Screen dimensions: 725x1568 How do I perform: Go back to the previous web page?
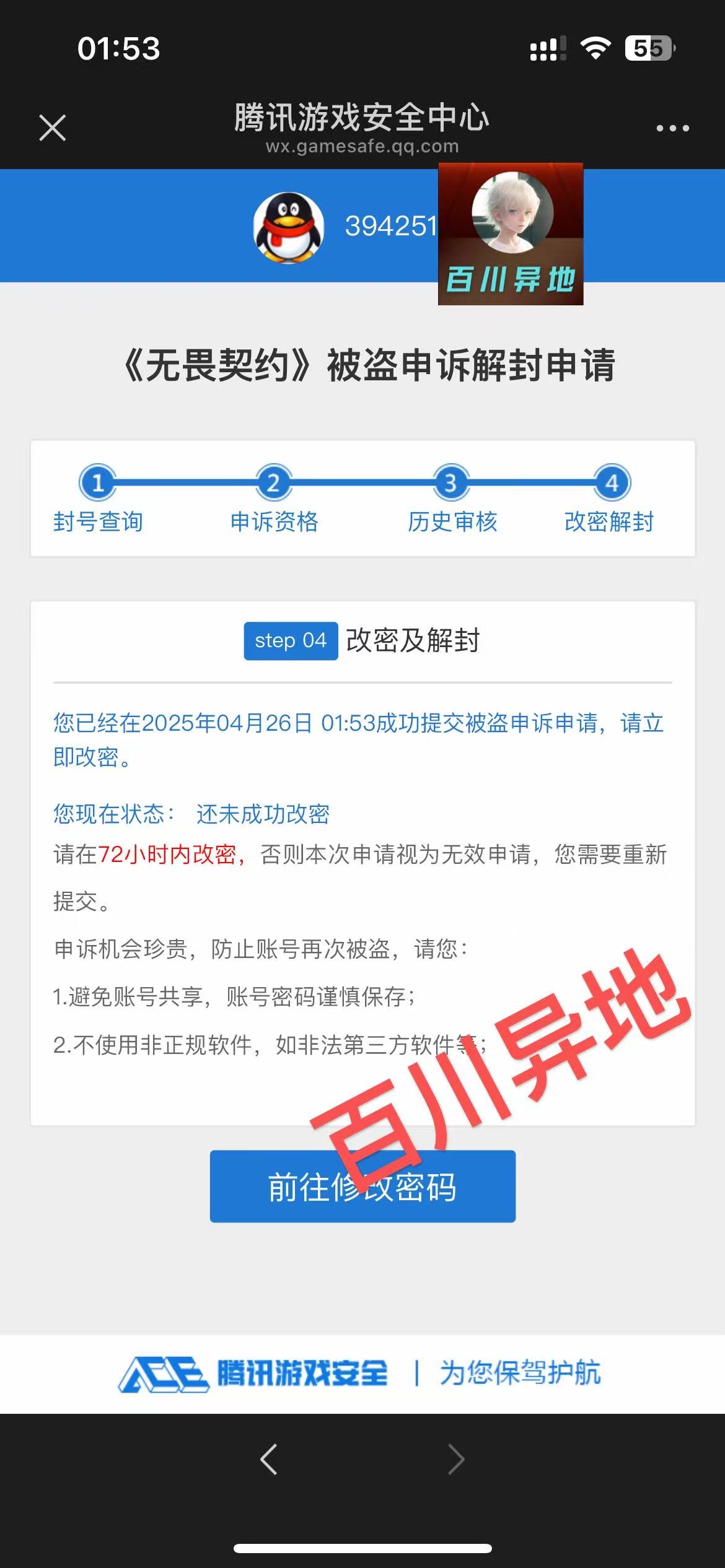[269, 1460]
